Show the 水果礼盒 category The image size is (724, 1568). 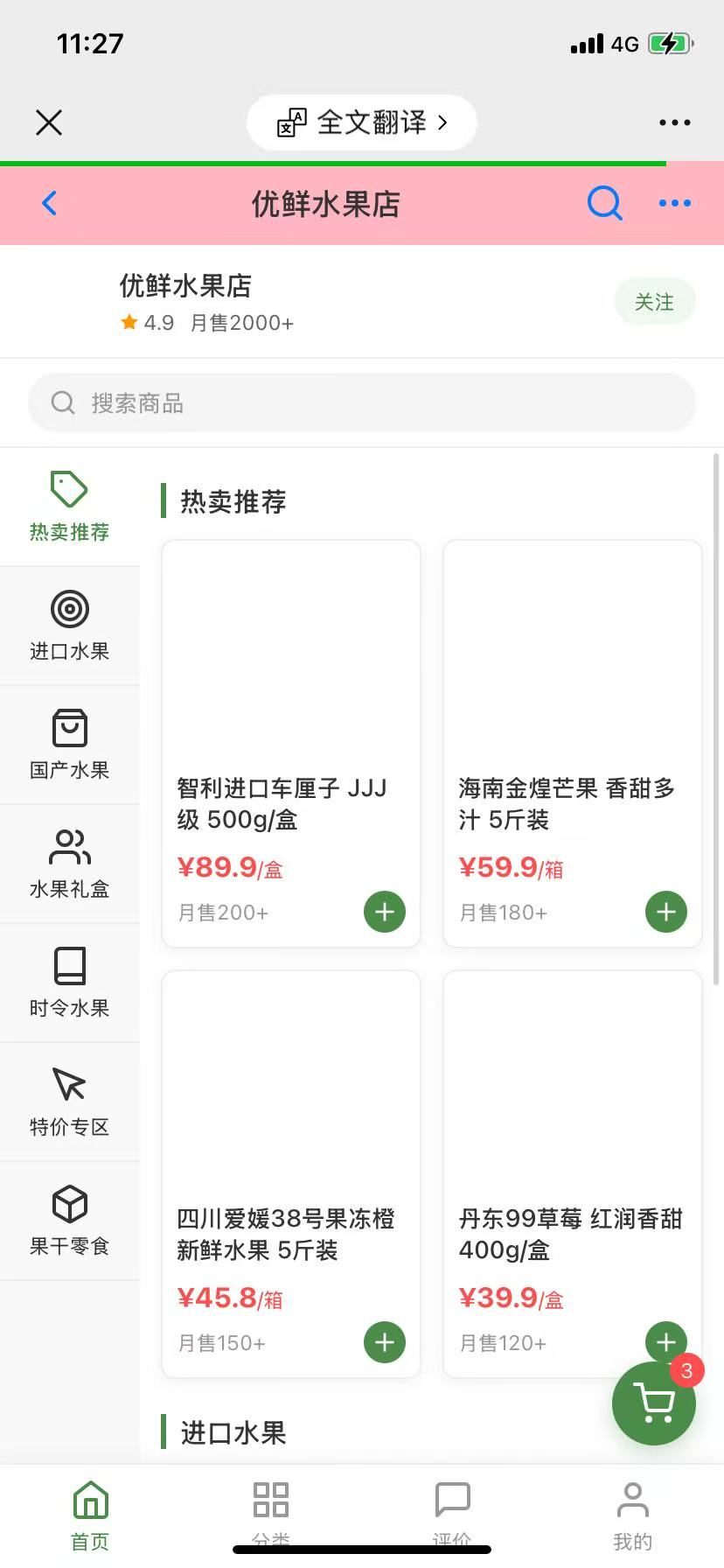tap(70, 864)
